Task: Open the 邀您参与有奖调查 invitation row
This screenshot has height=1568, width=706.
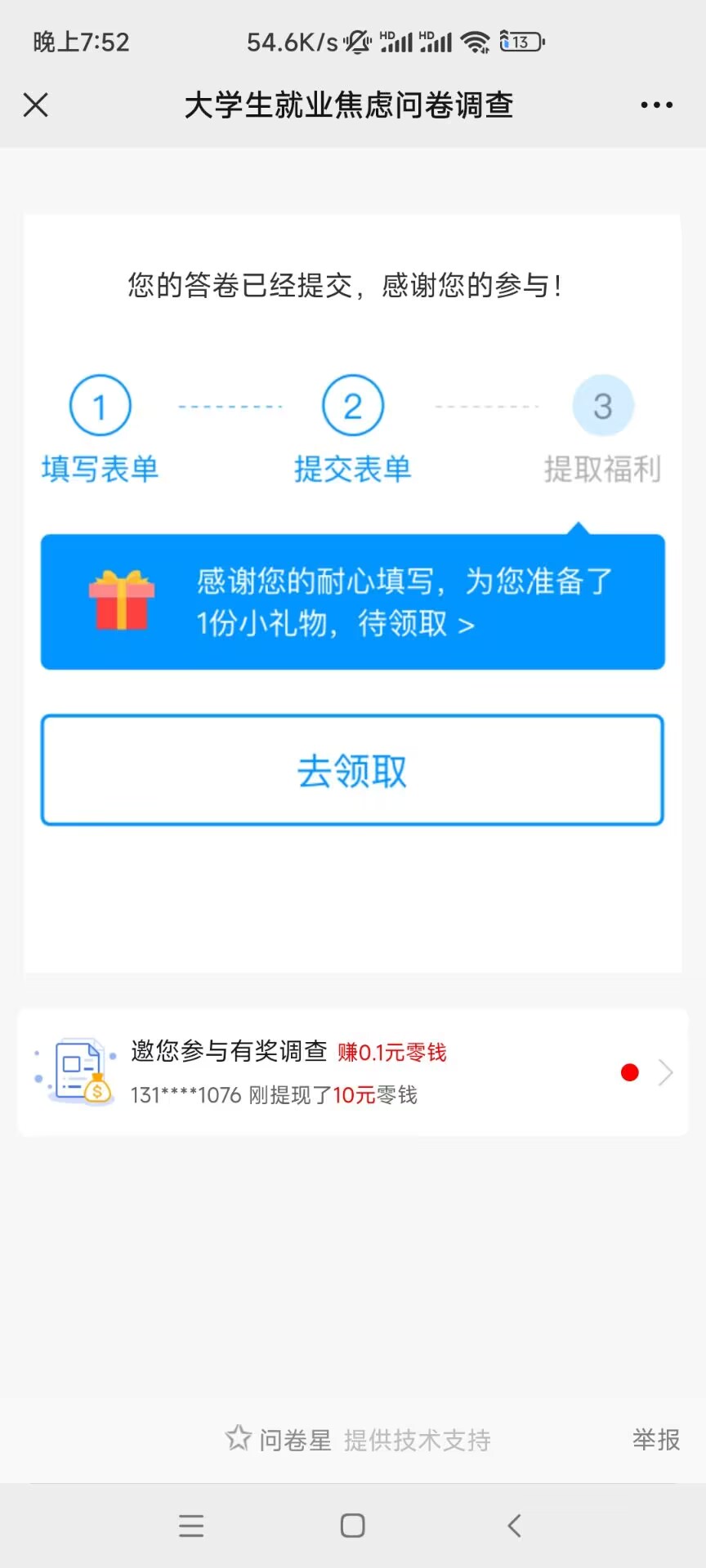Action: 352,1071
